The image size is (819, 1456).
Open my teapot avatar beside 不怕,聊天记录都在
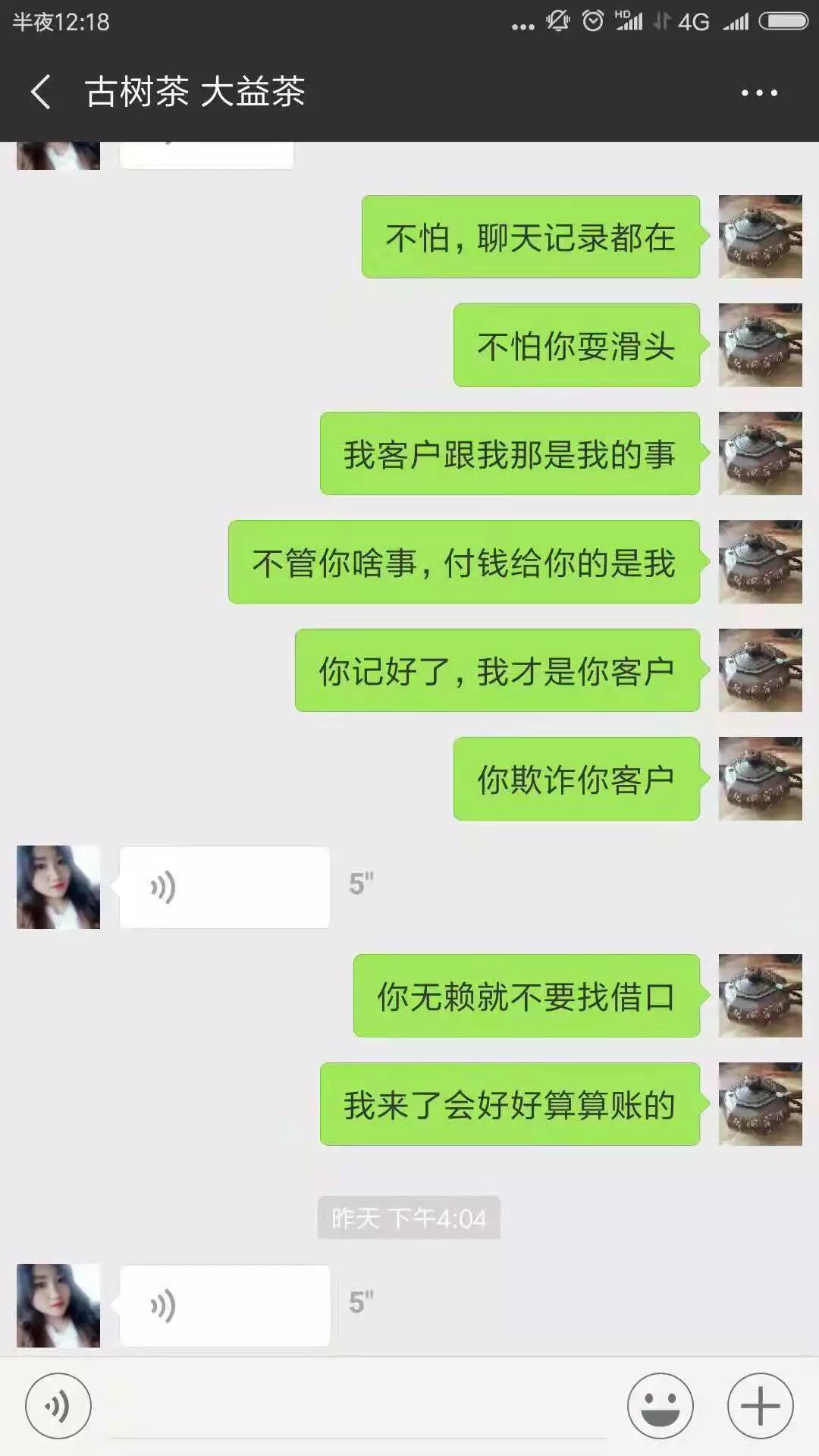pos(760,237)
